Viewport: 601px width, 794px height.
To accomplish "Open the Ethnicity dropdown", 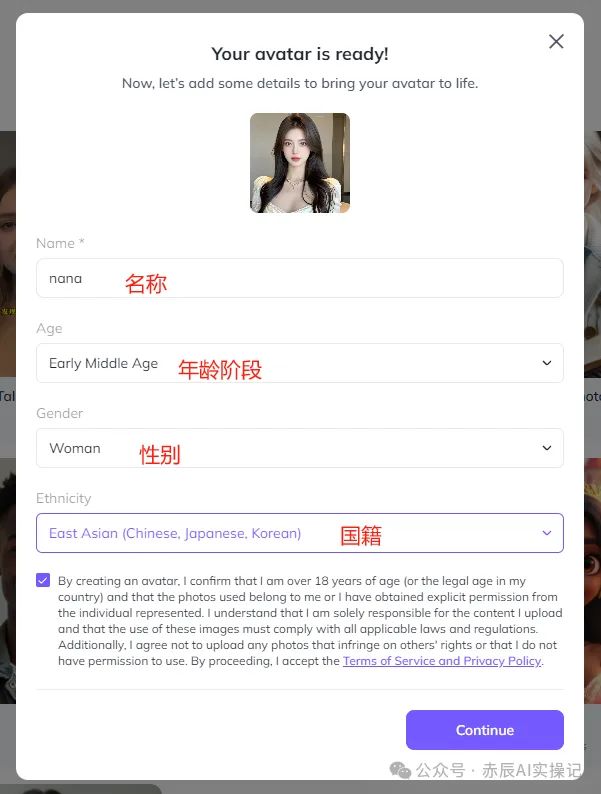I will click(299, 533).
